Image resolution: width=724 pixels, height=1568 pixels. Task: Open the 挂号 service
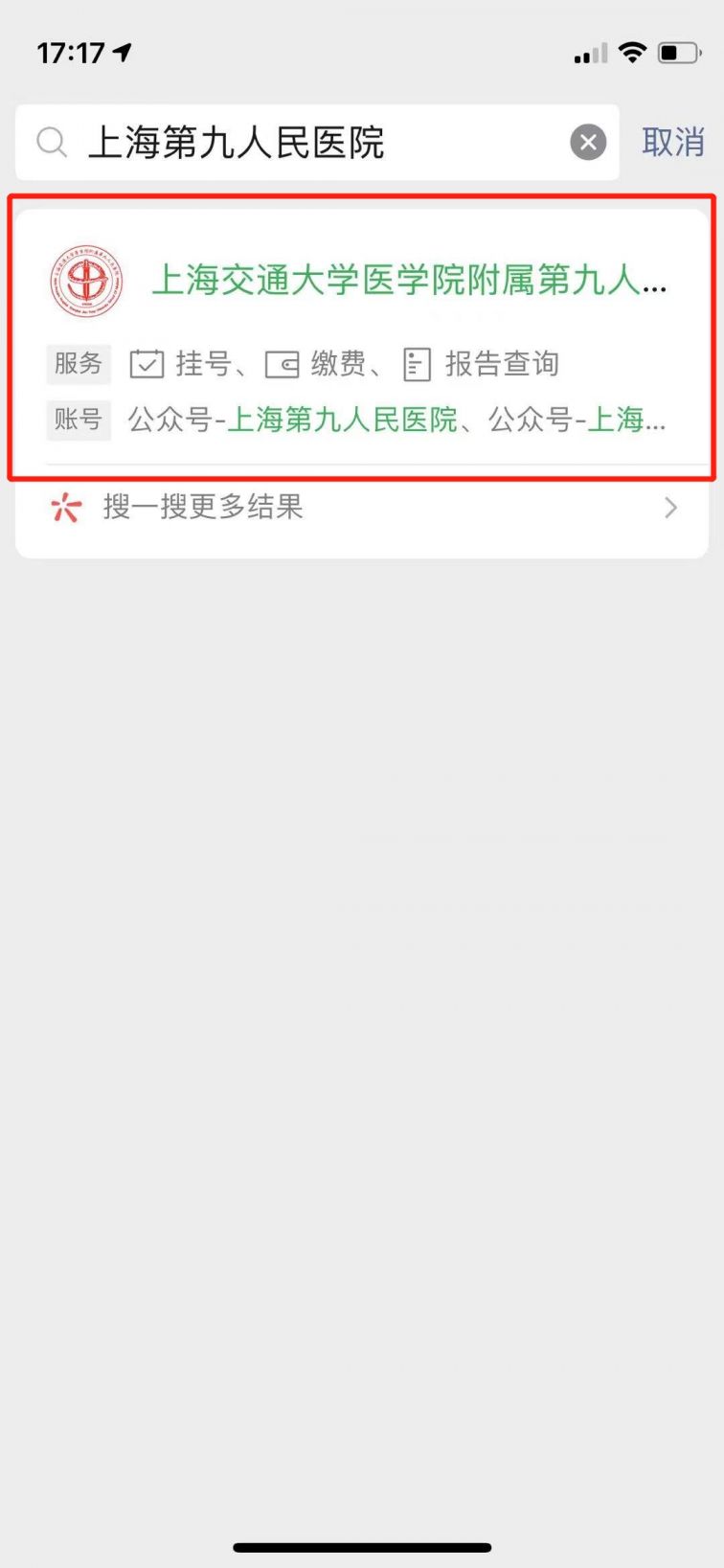tap(182, 364)
